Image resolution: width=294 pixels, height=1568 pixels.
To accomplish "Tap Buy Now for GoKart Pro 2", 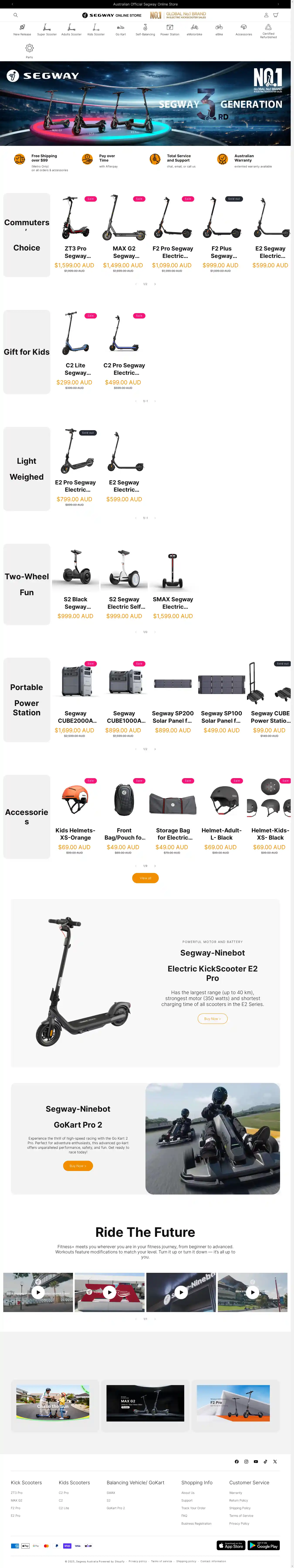I will 78,1166.
